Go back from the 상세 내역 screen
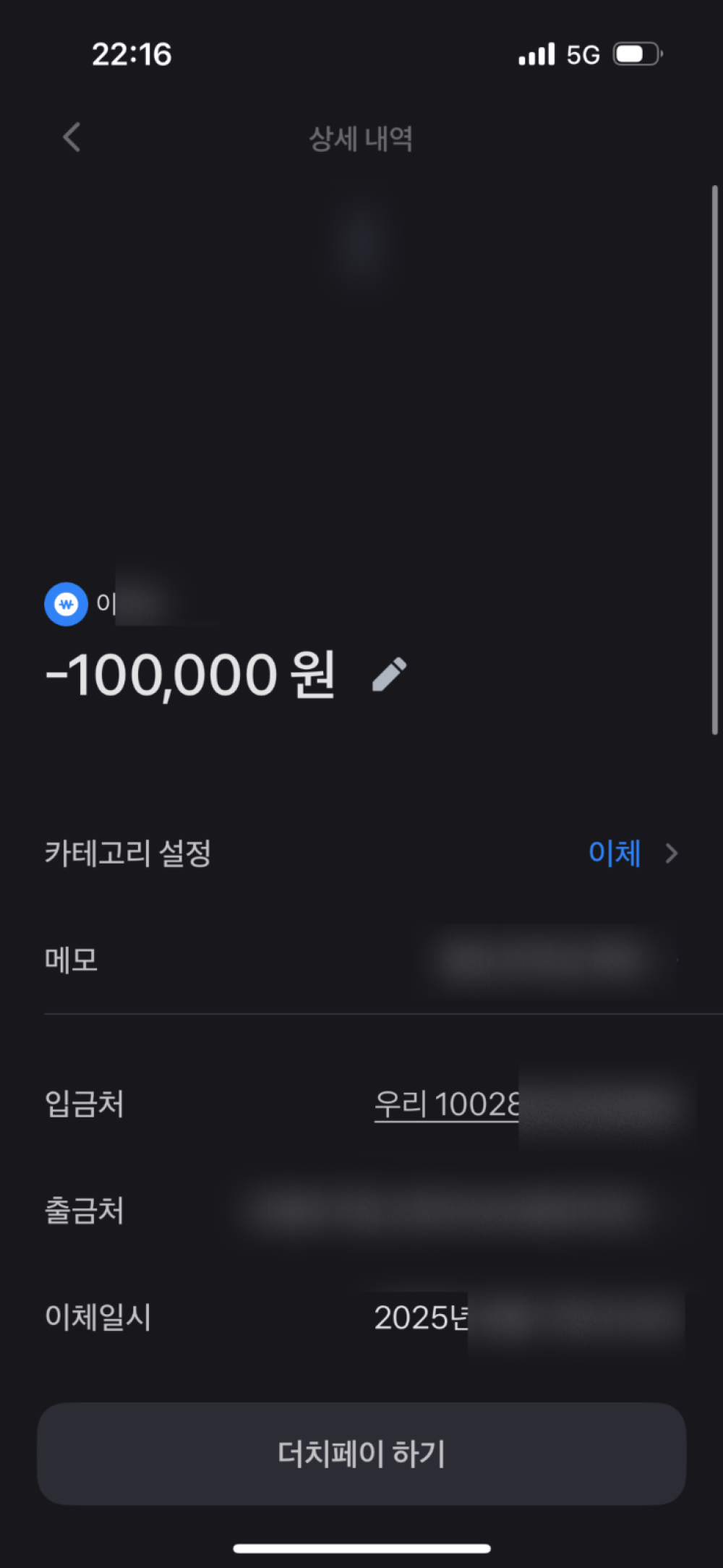 pyautogui.click(x=72, y=137)
